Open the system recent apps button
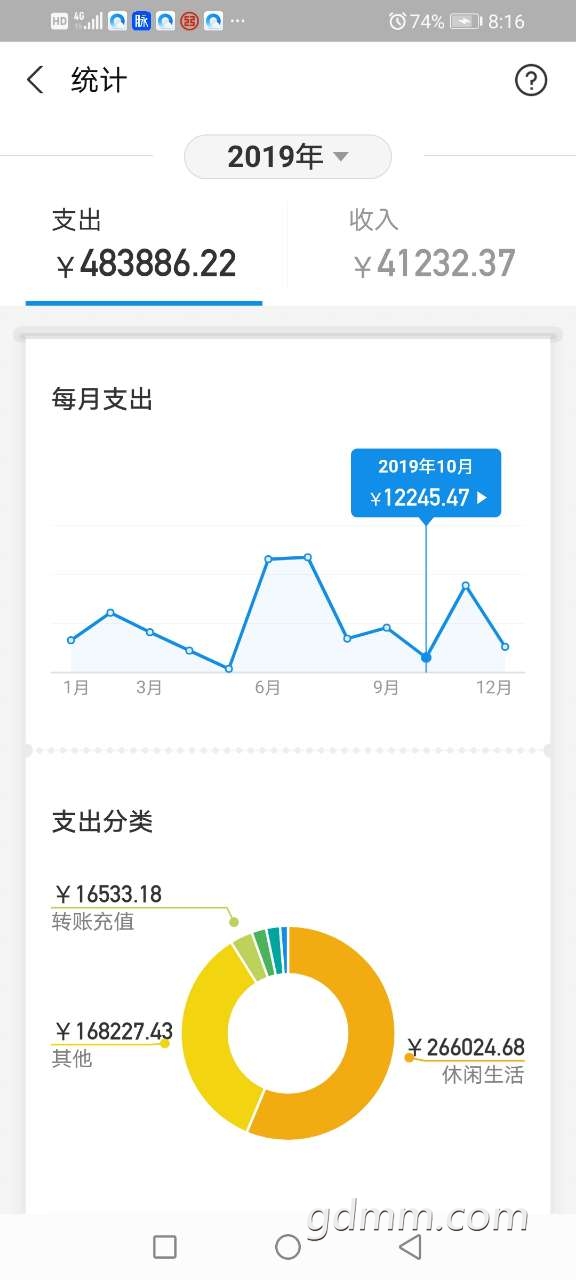The image size is (576, 1280). click(165, 1246)
